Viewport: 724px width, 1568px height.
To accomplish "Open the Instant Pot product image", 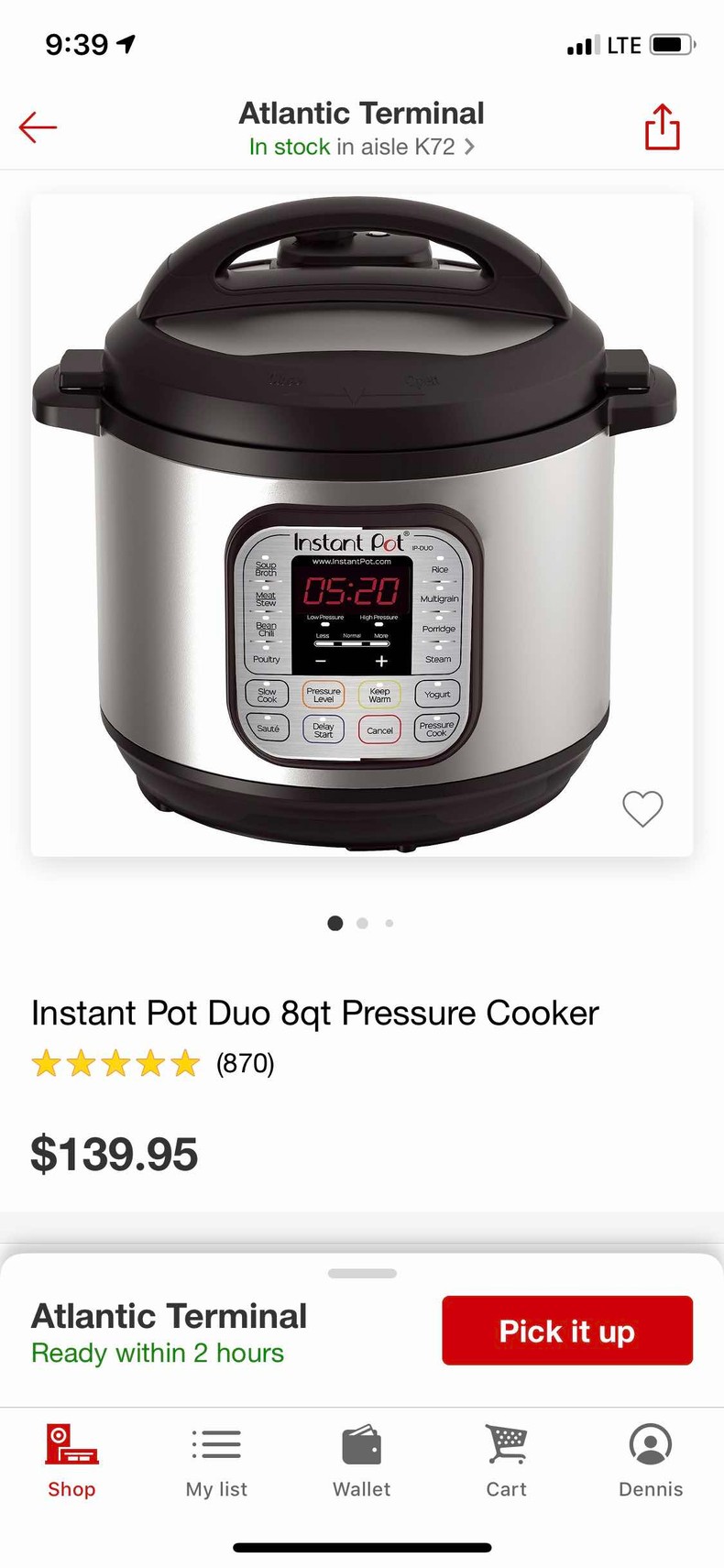I will click(x=362, y=525).
